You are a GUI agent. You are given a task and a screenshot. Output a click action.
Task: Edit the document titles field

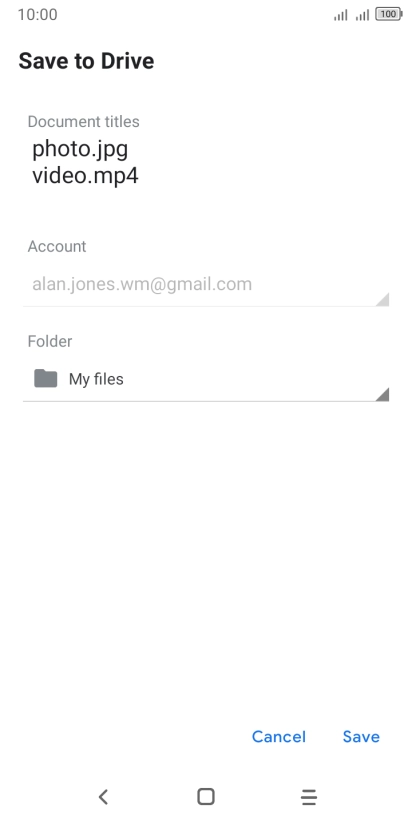(205, 162)
